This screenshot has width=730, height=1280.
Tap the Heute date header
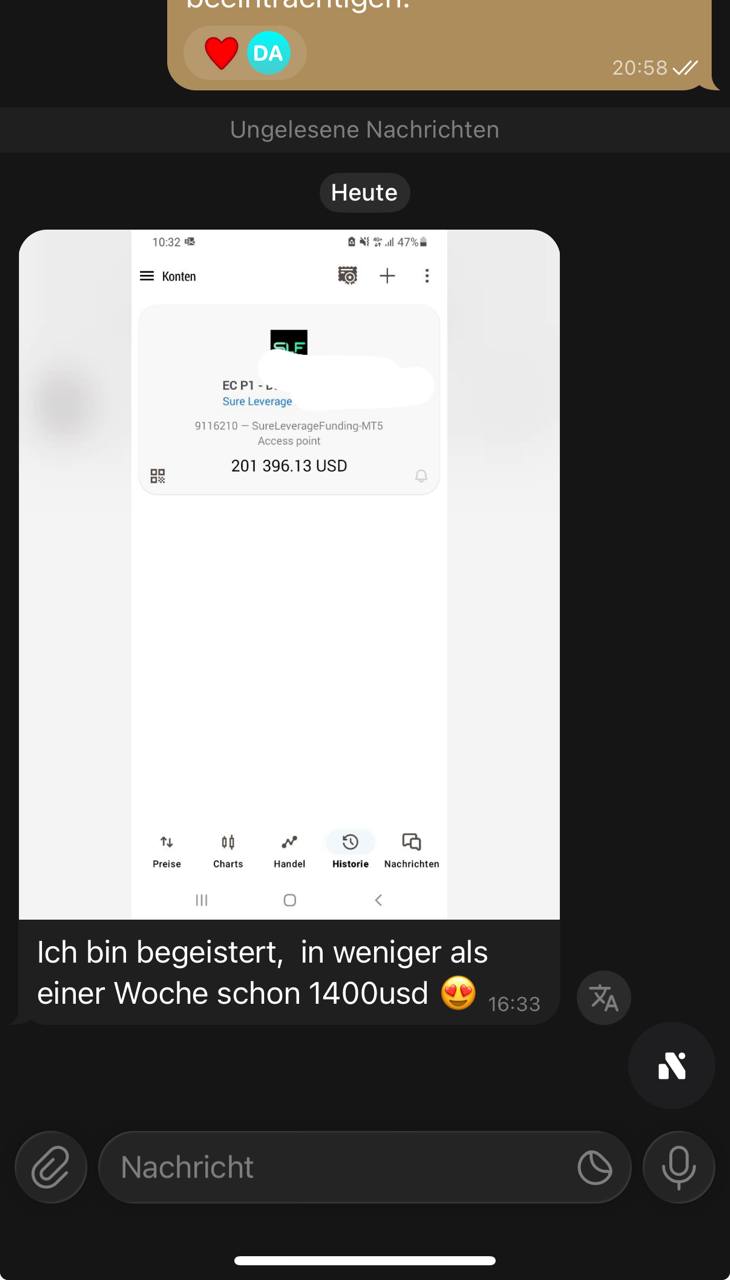click(x=365, y=192)
